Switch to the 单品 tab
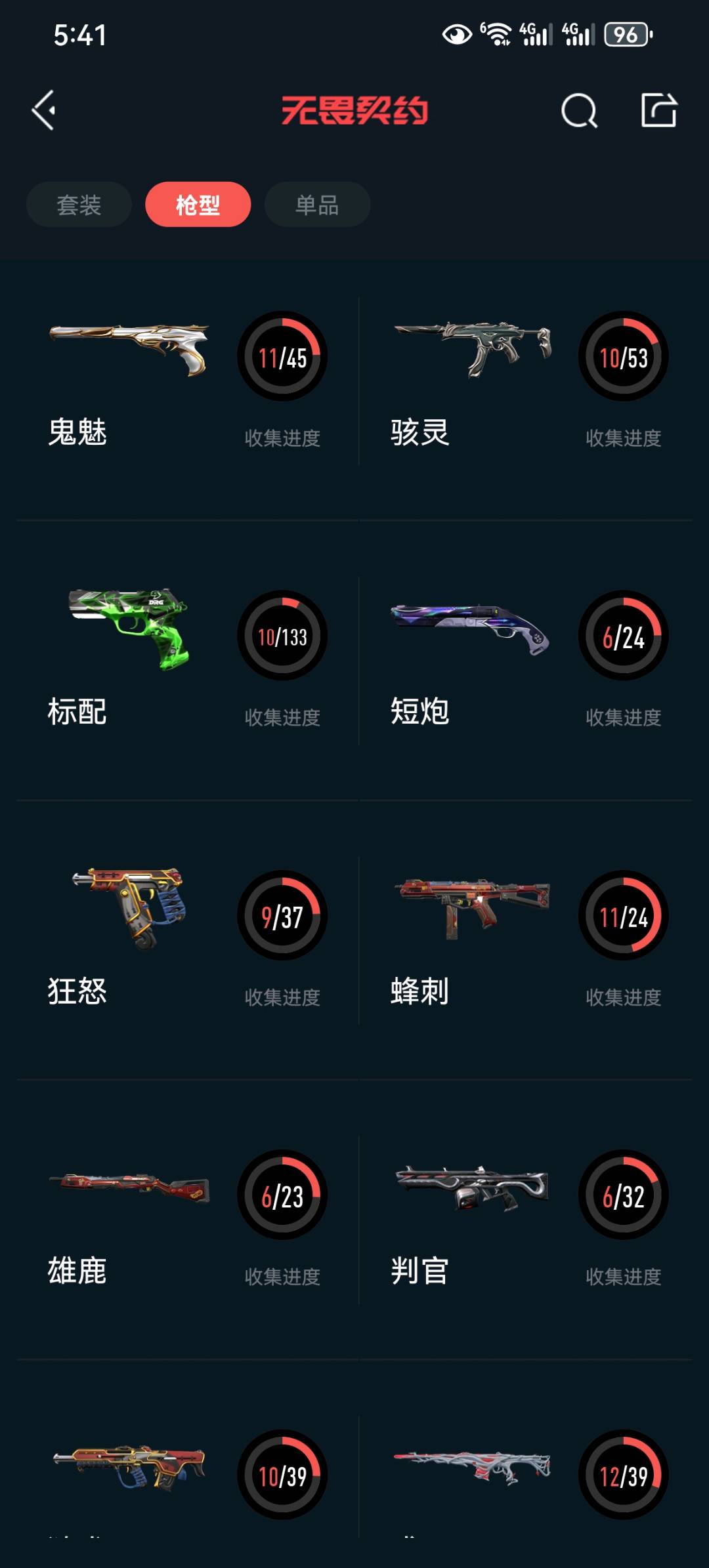The width and height of the screenshot is (709, 1568). 317,205
